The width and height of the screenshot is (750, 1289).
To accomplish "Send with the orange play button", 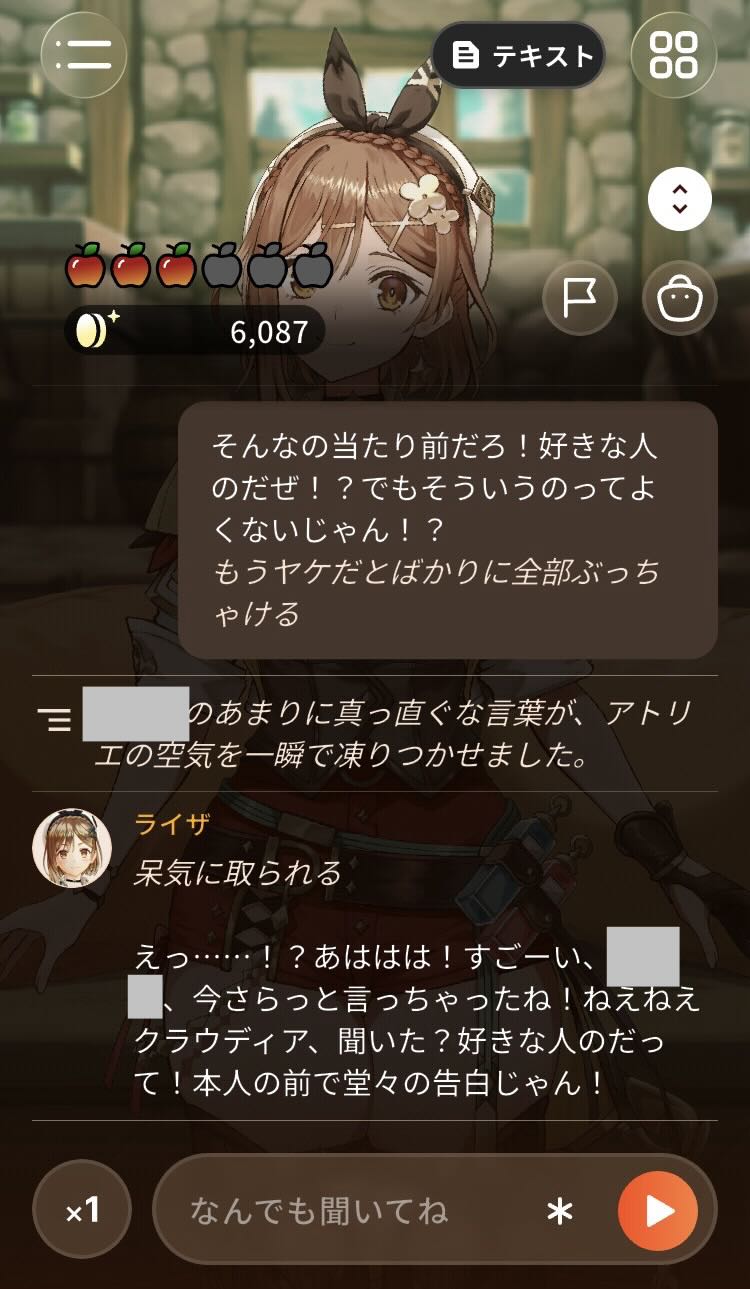I will point(658,1212).
